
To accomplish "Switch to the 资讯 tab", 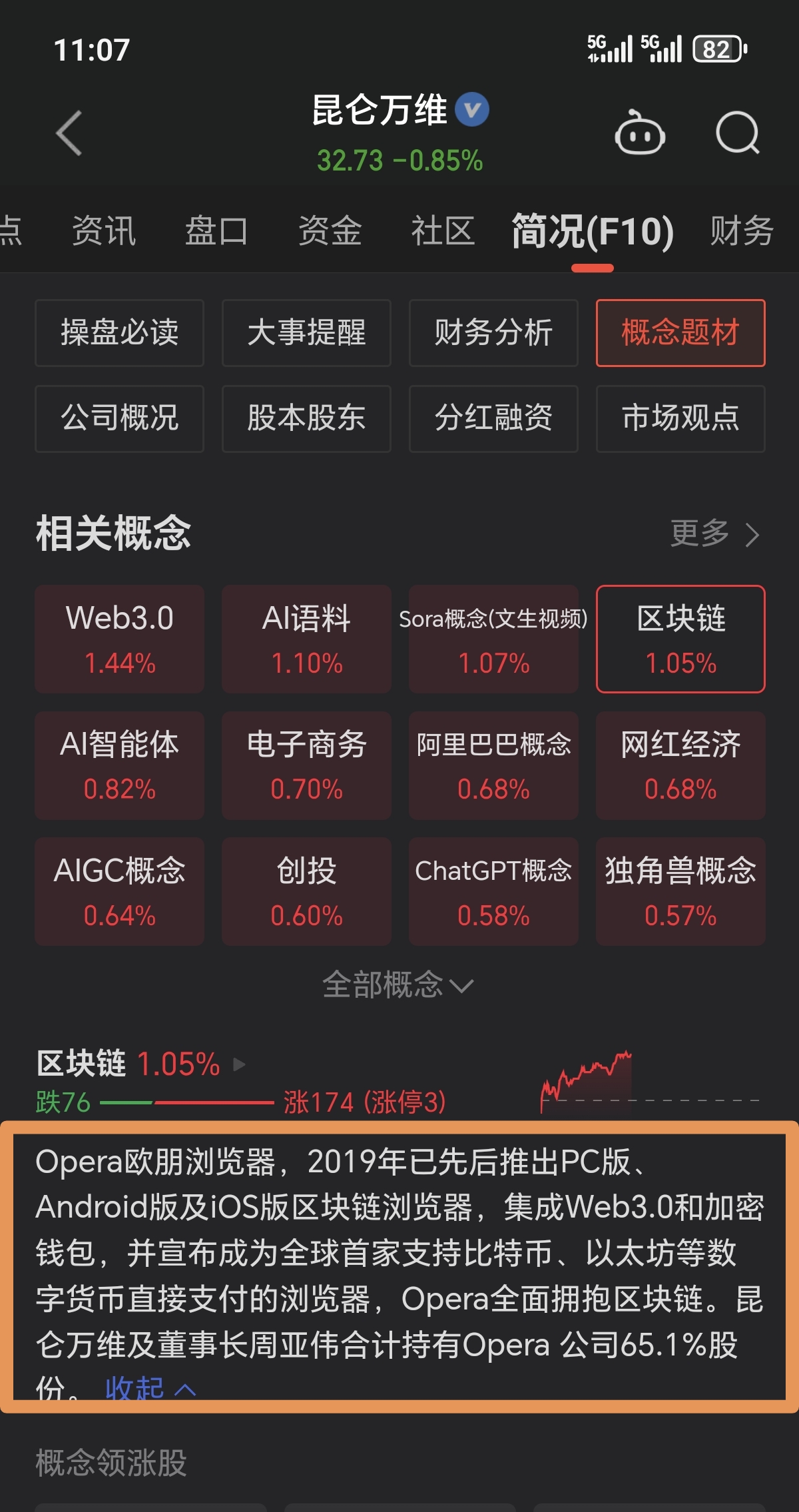I will pyautogui.click(x=104, y=231).
